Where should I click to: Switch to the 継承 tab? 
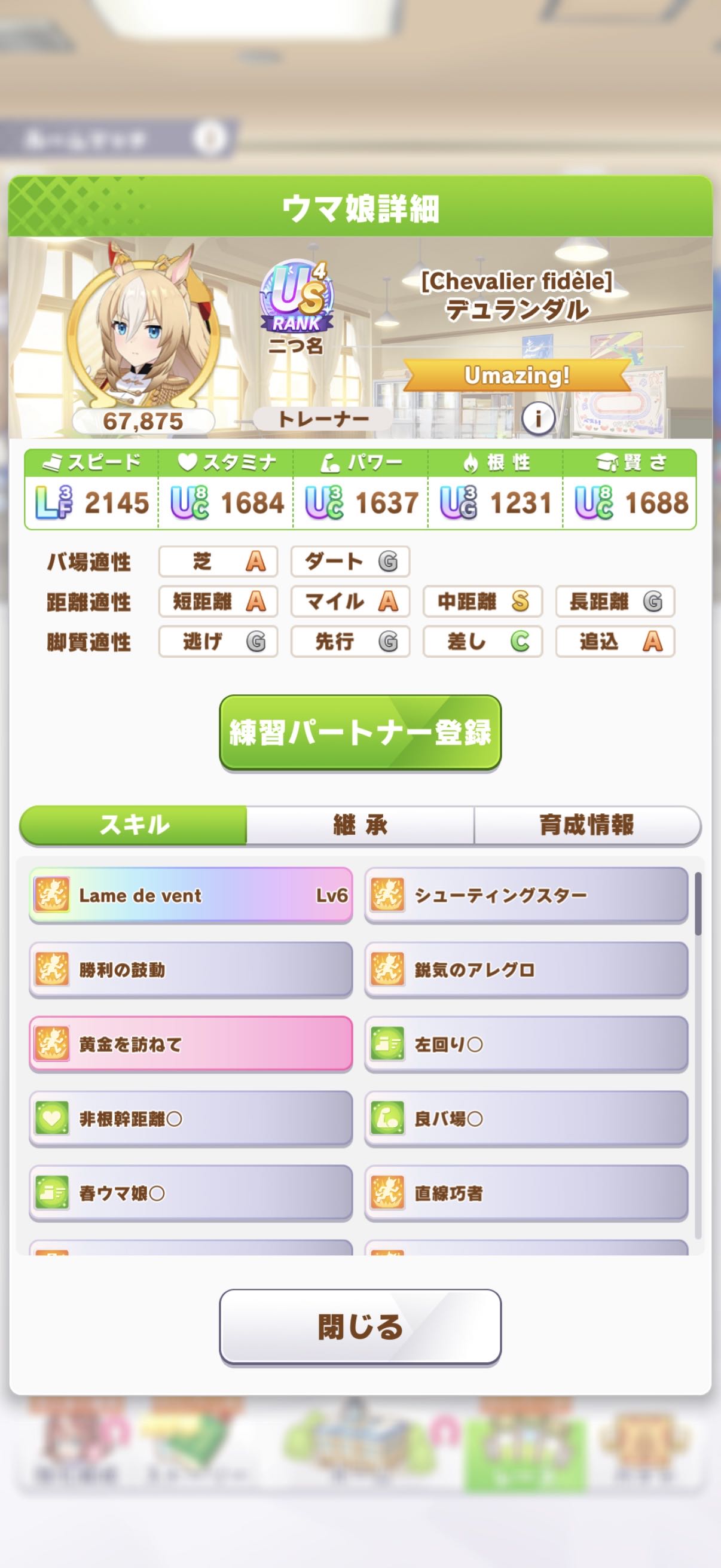[360, 825]
